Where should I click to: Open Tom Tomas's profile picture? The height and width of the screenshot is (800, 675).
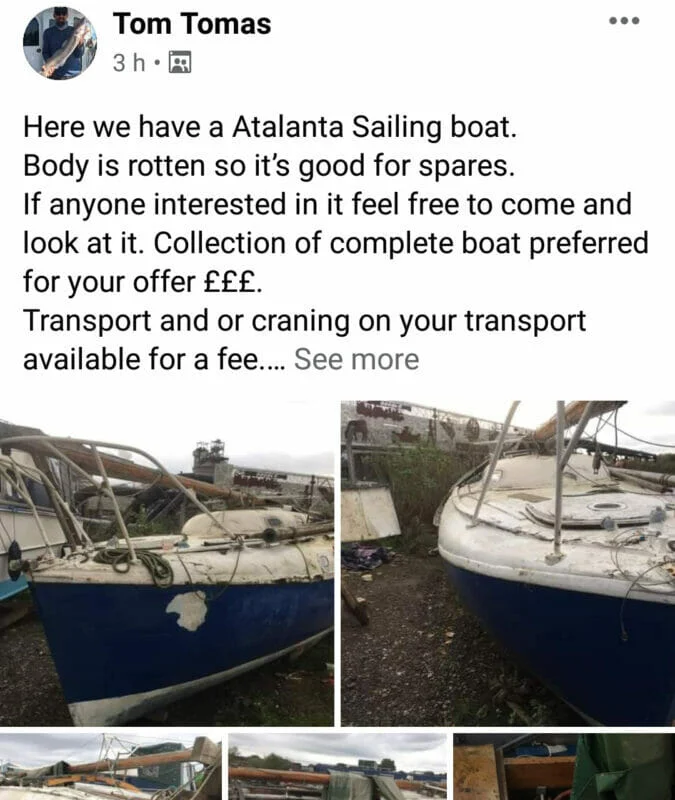(x=60, y=43)
